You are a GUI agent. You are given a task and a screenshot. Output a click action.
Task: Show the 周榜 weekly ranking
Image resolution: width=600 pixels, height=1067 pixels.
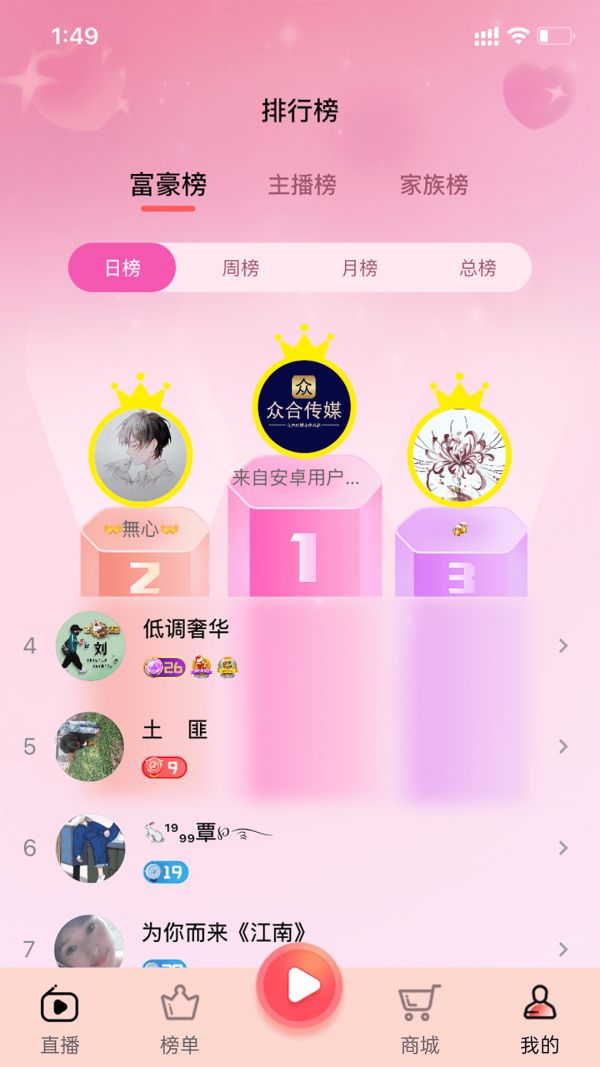click(240, 268)
